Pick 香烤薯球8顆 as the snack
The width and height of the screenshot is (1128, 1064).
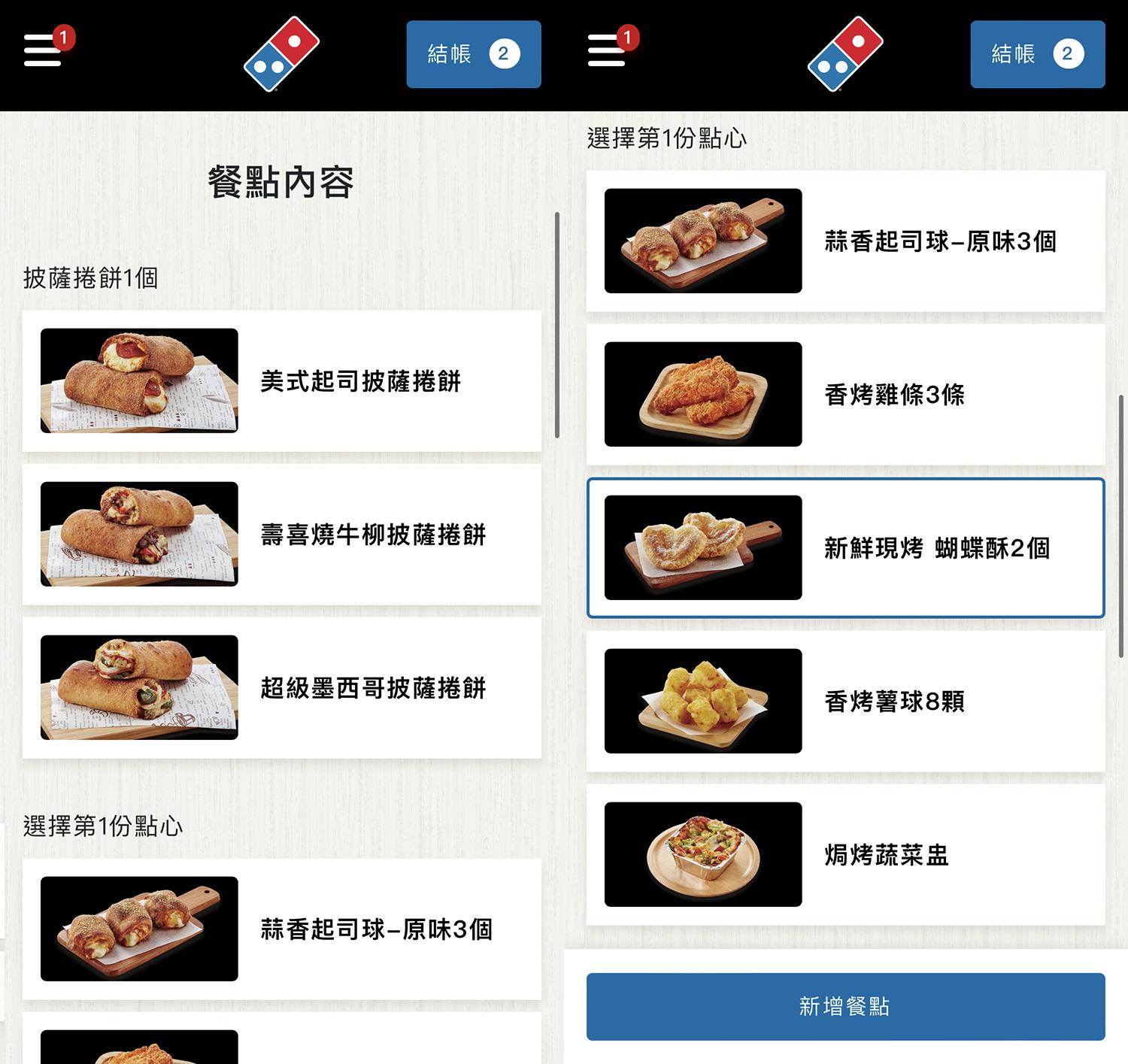[x=845, y=702]
